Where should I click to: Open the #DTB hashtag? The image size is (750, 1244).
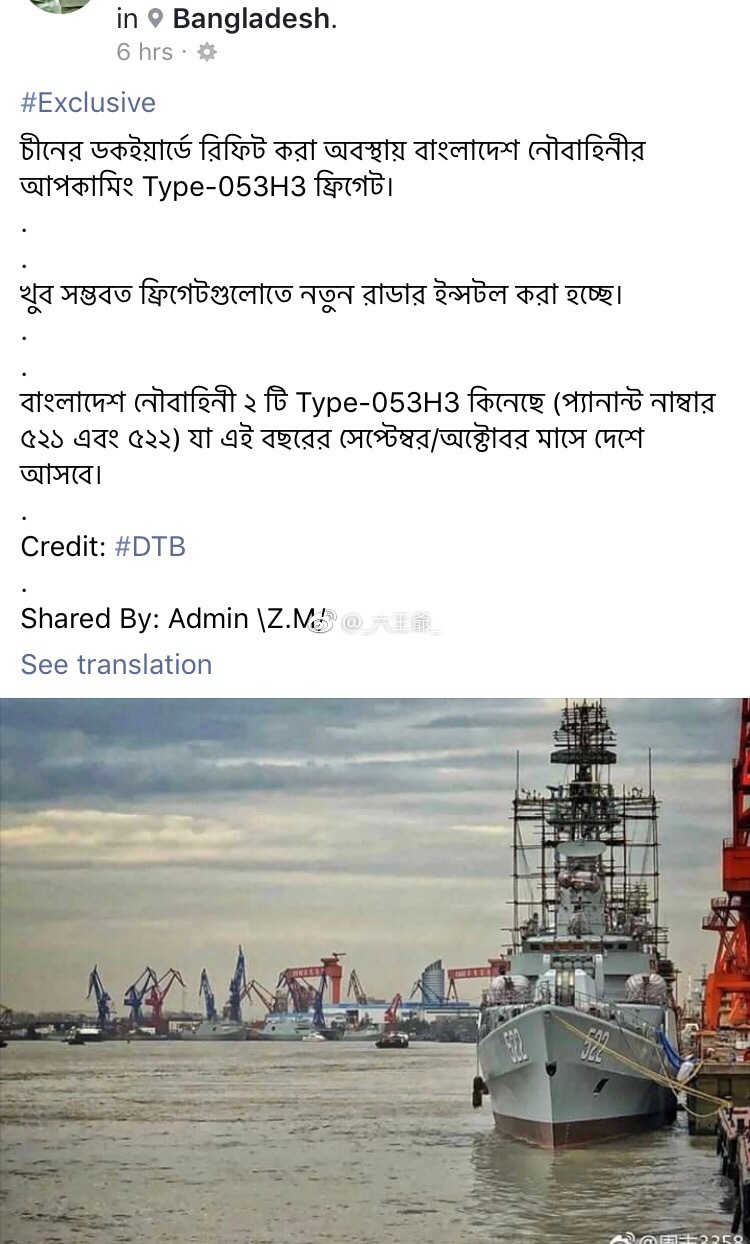pyautogui.click(x=150, y=547)
